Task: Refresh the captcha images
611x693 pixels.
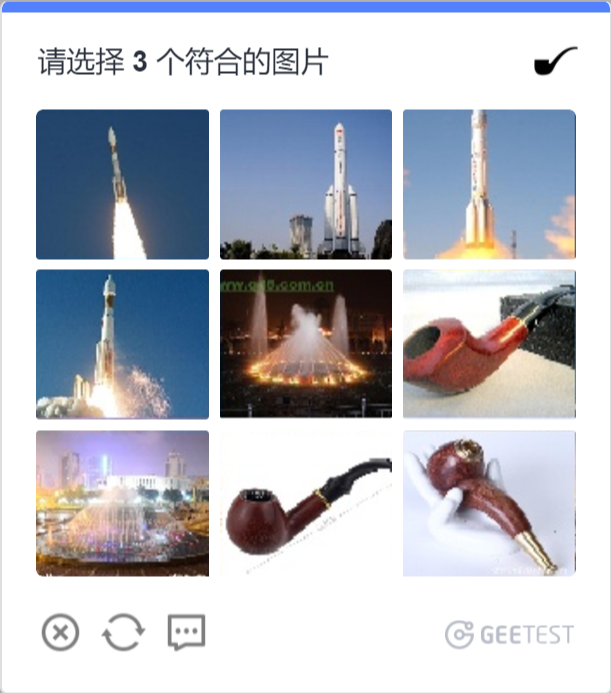Action: coord(124,633)
